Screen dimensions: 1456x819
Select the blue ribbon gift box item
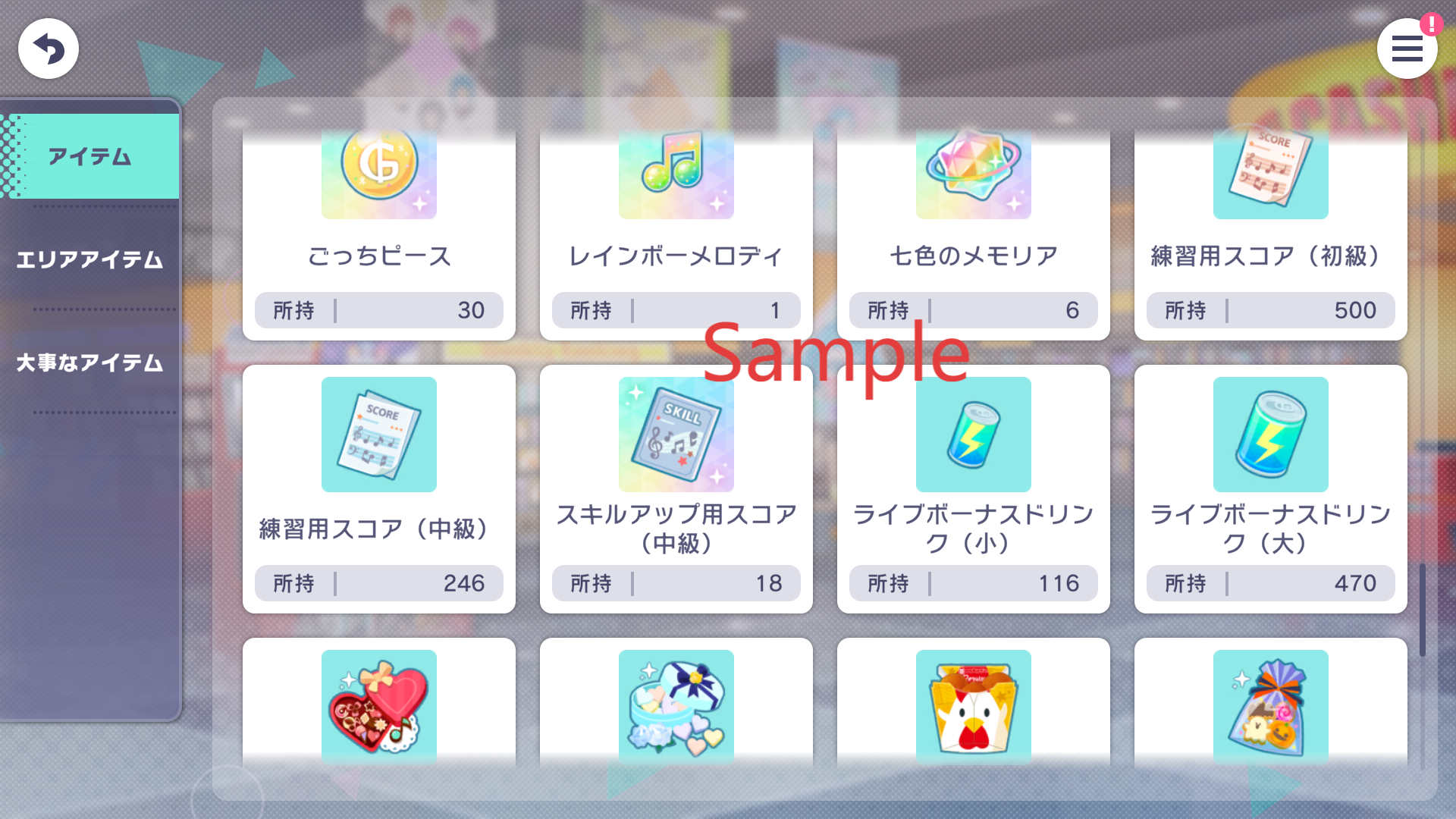(x=676, y=705)
